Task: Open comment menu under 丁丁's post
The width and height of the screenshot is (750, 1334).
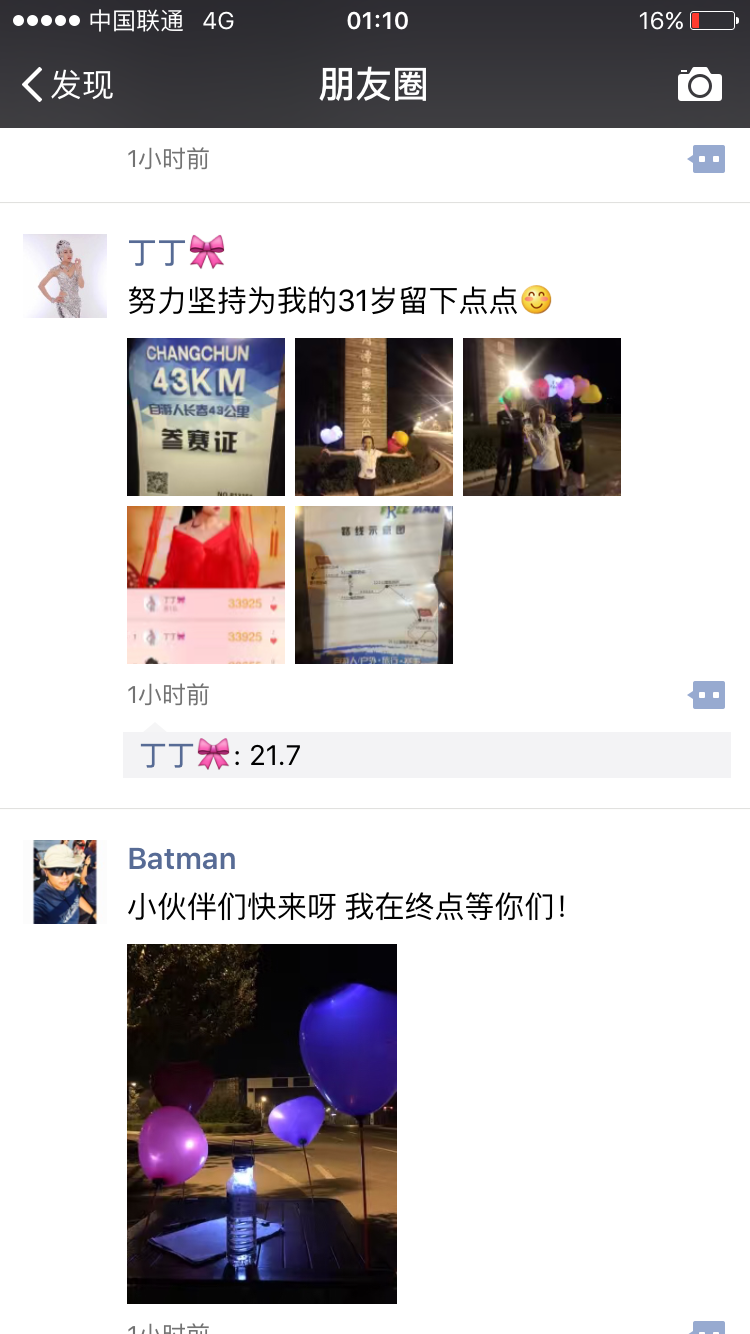Action: click(708, 695)
